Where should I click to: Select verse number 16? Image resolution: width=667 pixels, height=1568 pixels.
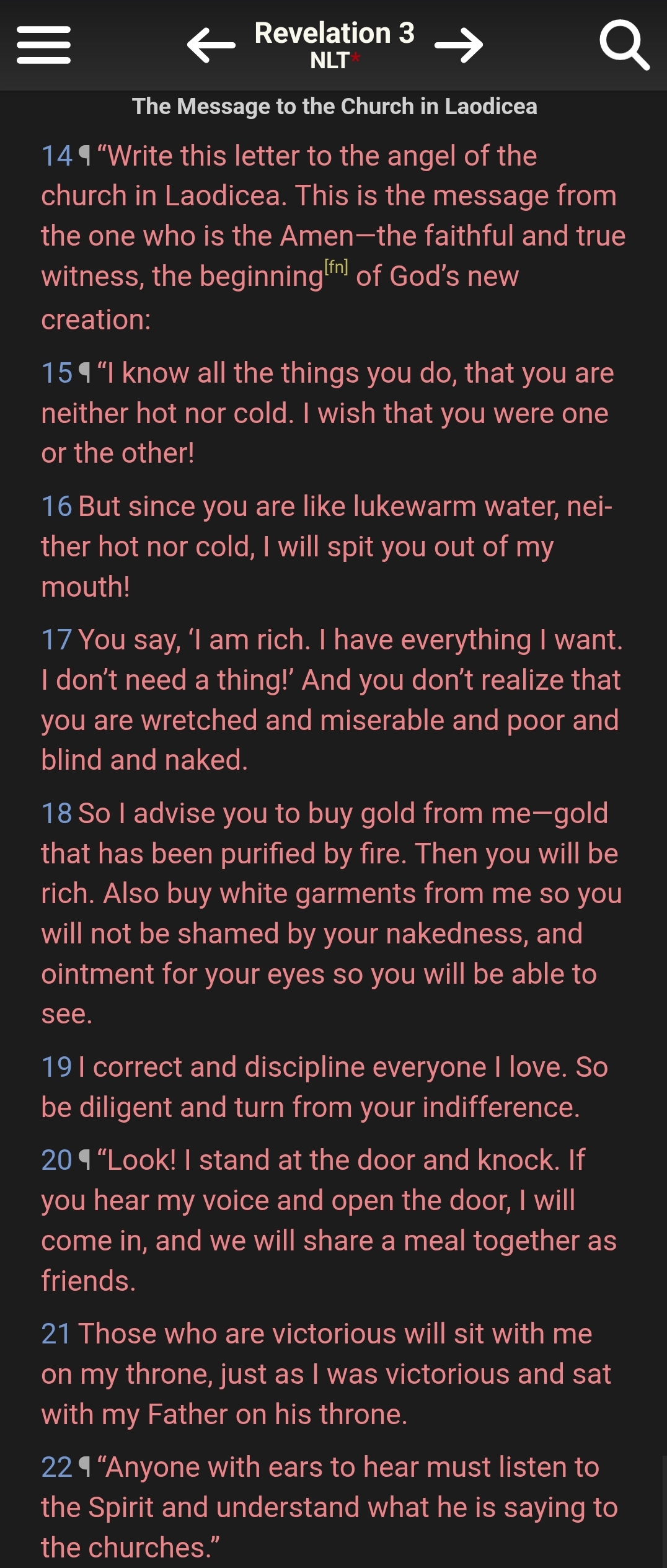coord(57,507)
